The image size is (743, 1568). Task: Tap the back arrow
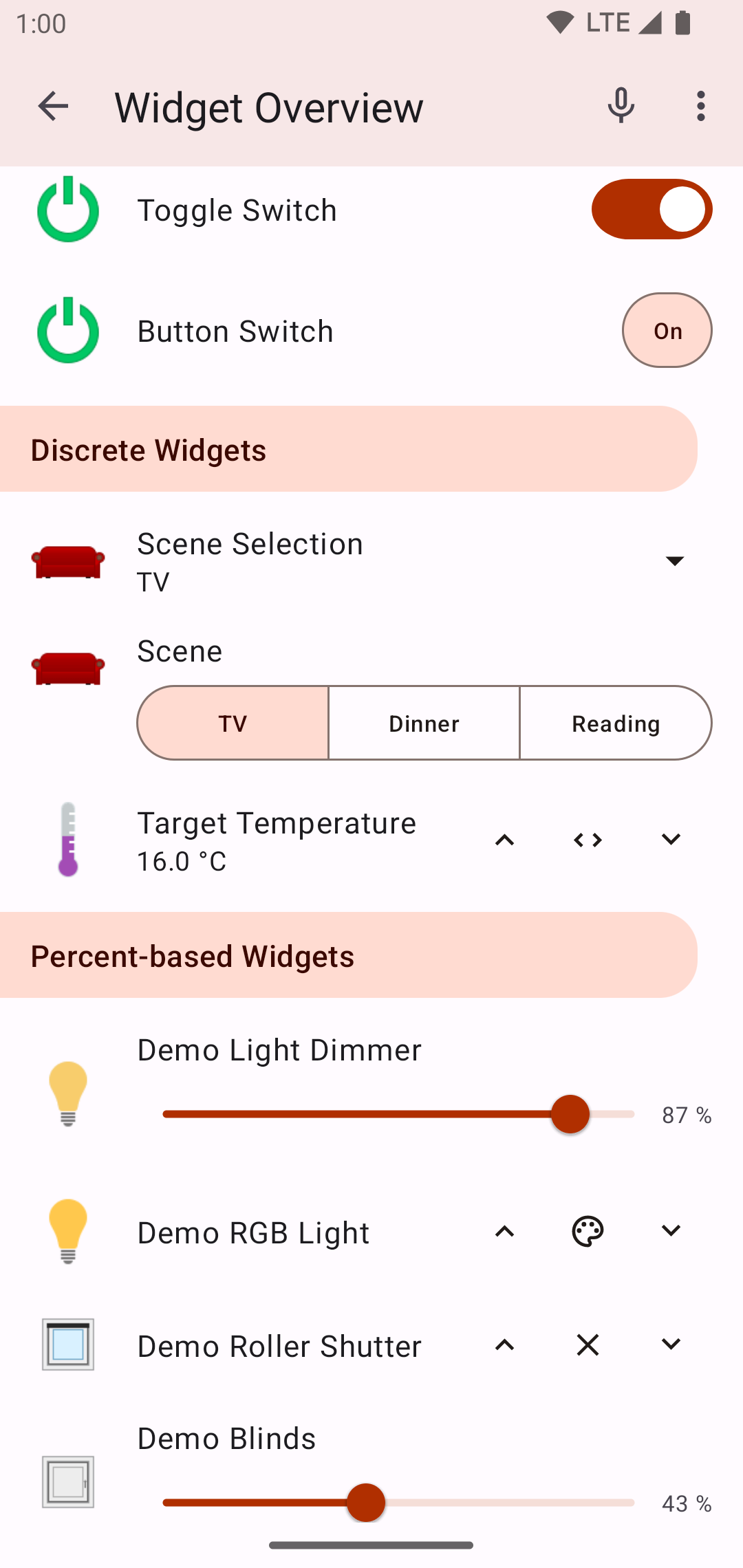tap(52, 106)
